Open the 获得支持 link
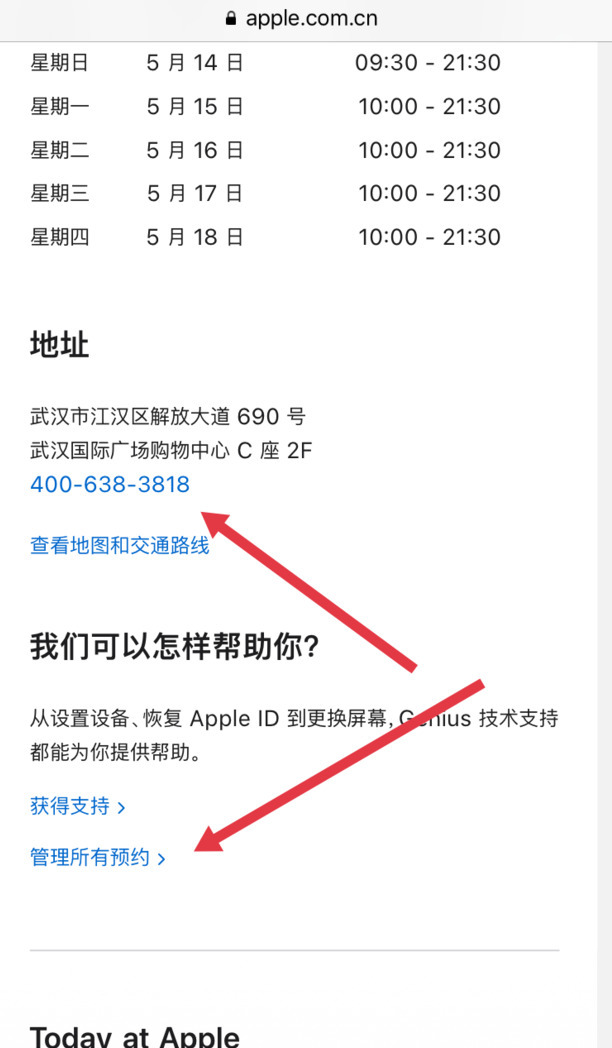This screenshot has height=1048, width=612. pyautogui.click(x=78, y=806)
